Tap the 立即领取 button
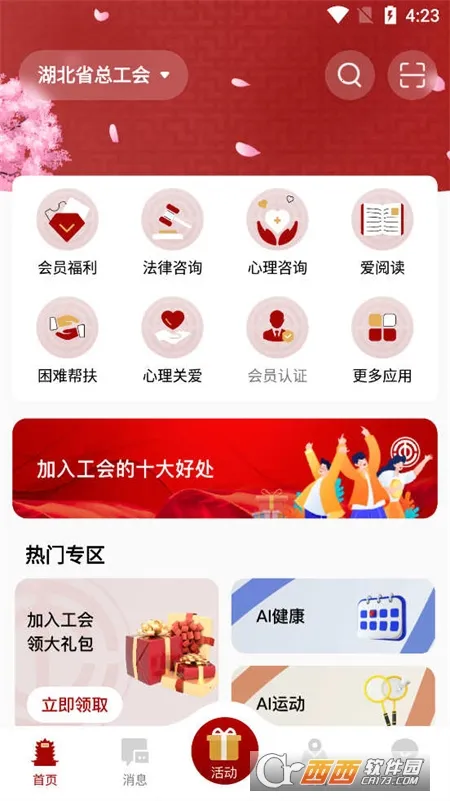The width and height of the screenshot is (450, 801). click(75, 705)
